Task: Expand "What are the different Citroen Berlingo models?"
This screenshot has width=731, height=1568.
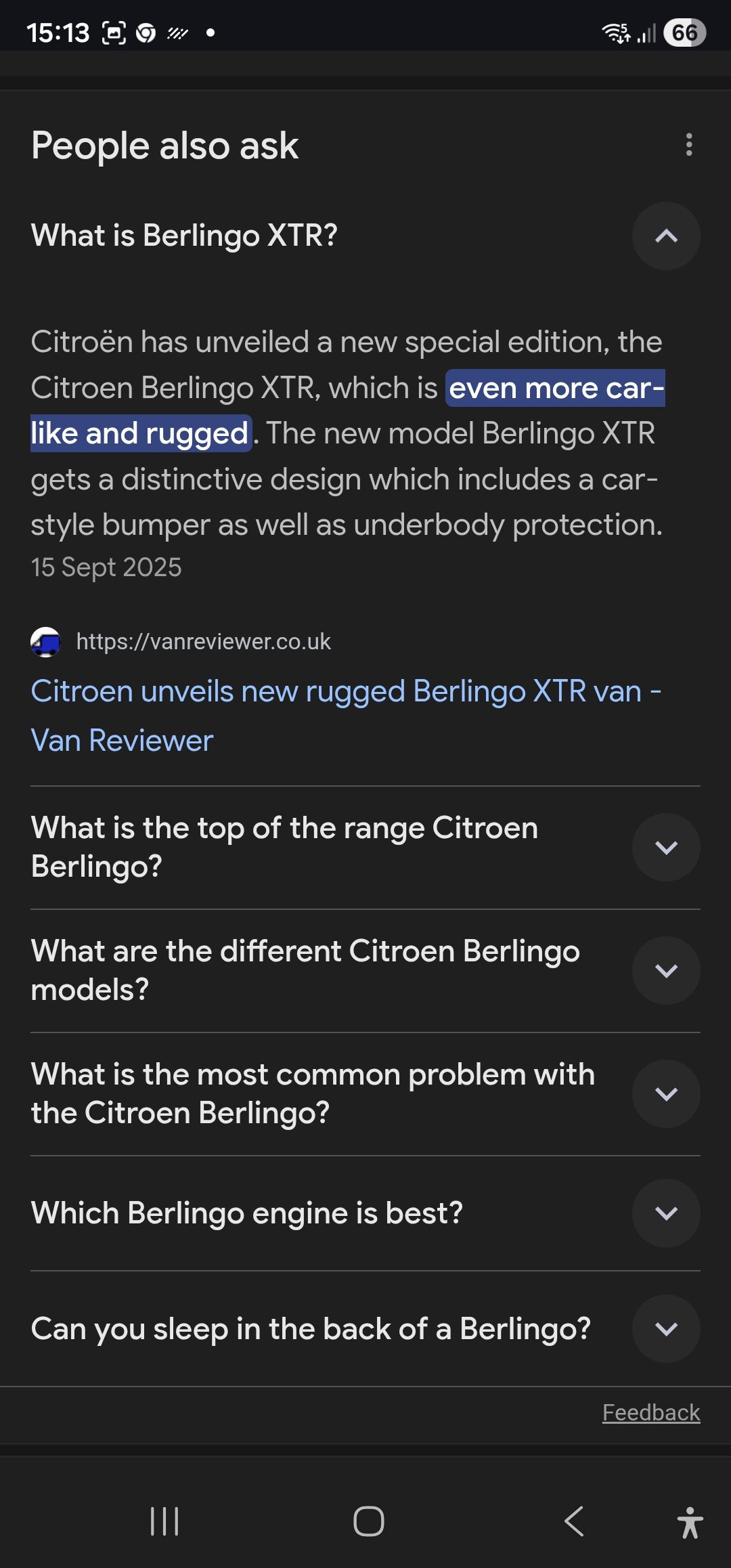Action: [x=666, y=970]
